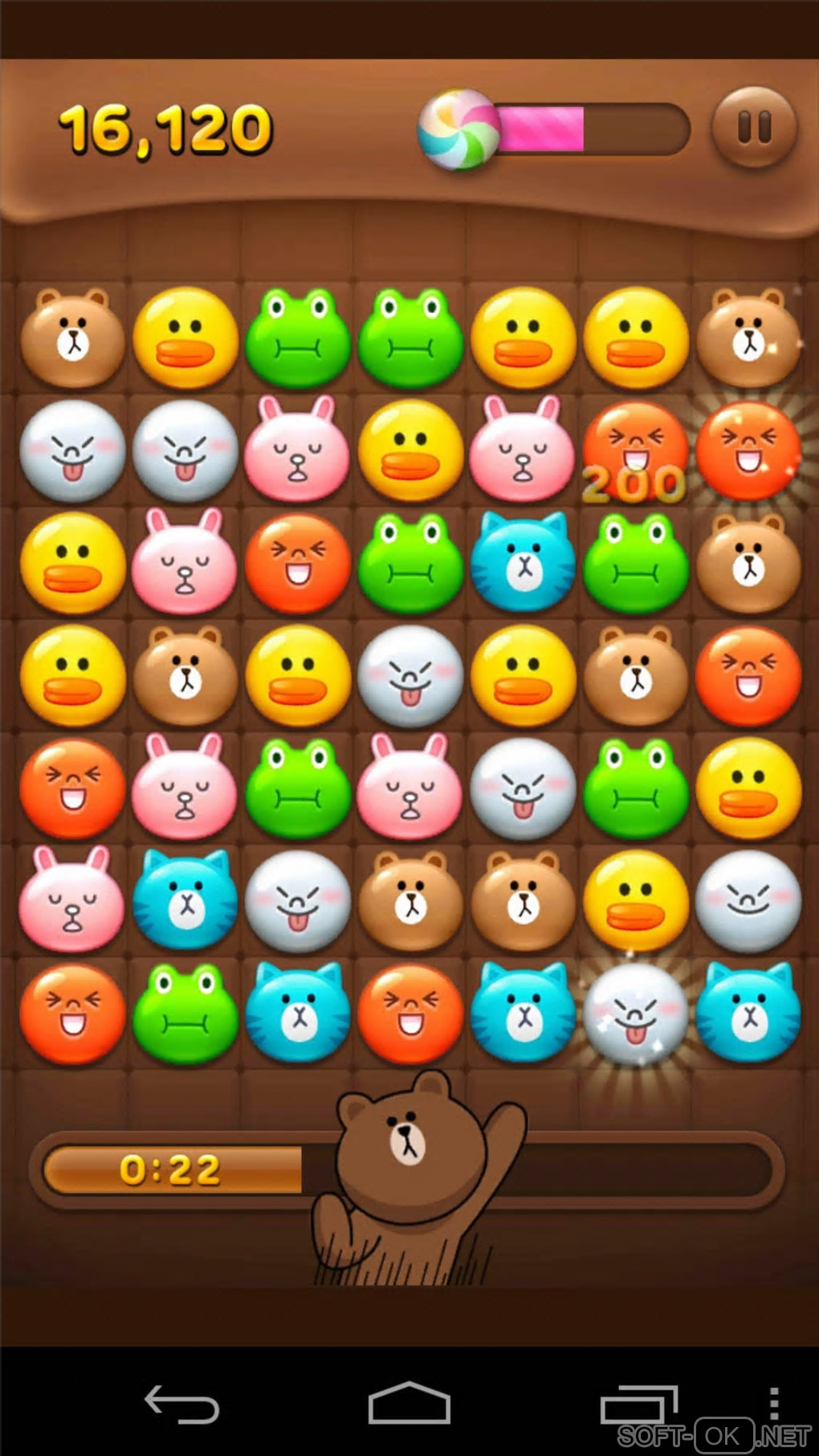The width and height of the screenshot is (819, 1456).
Task: Tap the glowing white Moon block
Action: [635, 1015]
